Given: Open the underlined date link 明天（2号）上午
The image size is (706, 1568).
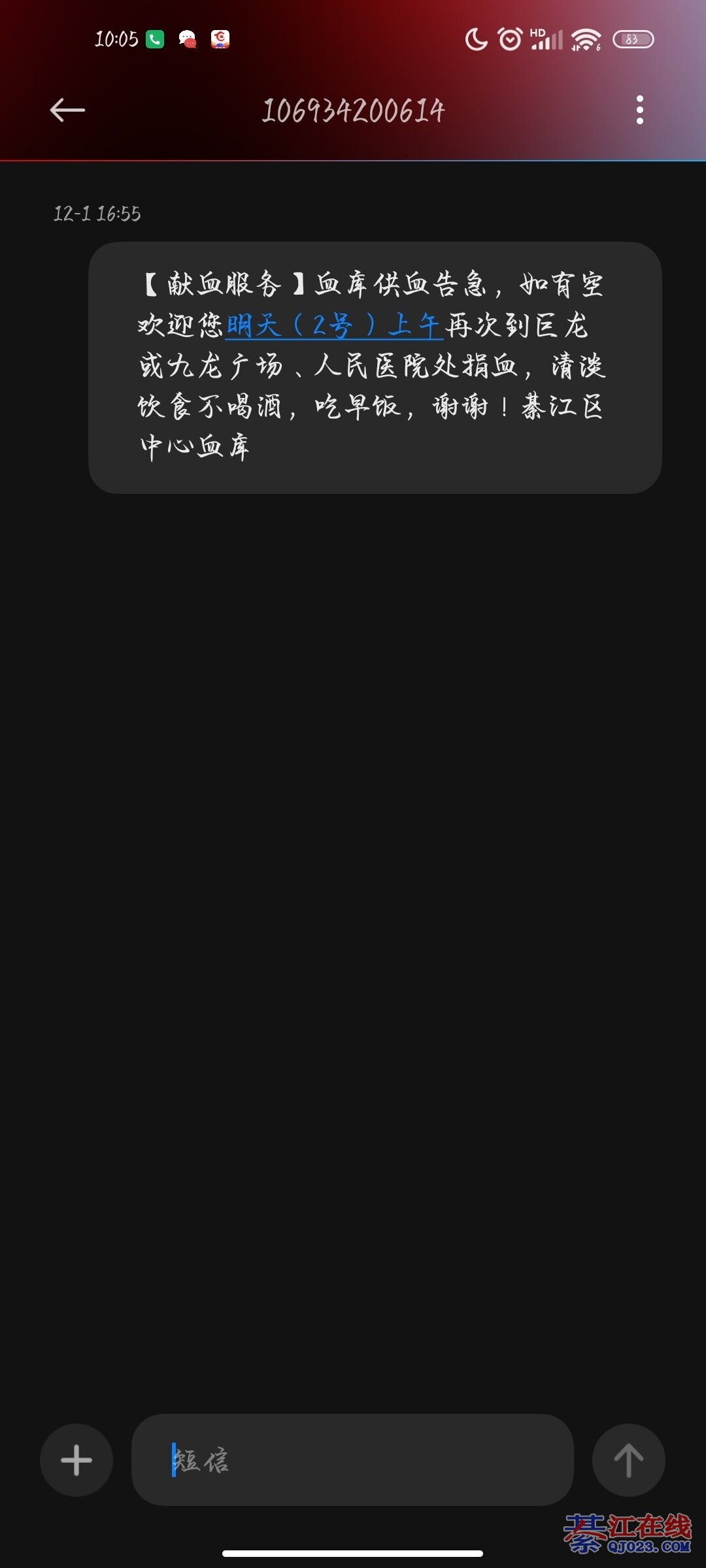Looking at the screenshot, I should click(334, 325).
